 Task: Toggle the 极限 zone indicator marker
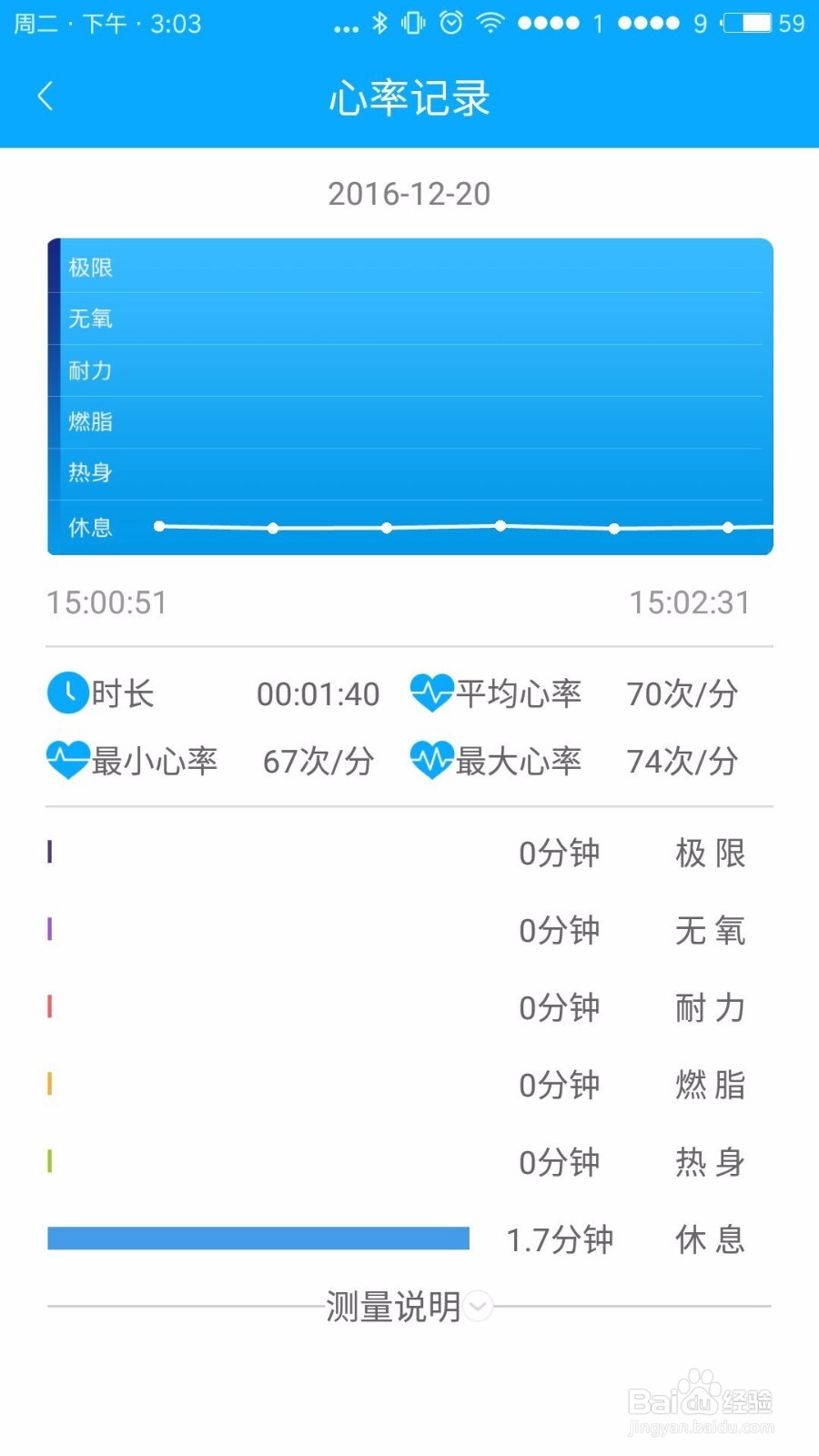pyautogui.click(x=50, y=853)
